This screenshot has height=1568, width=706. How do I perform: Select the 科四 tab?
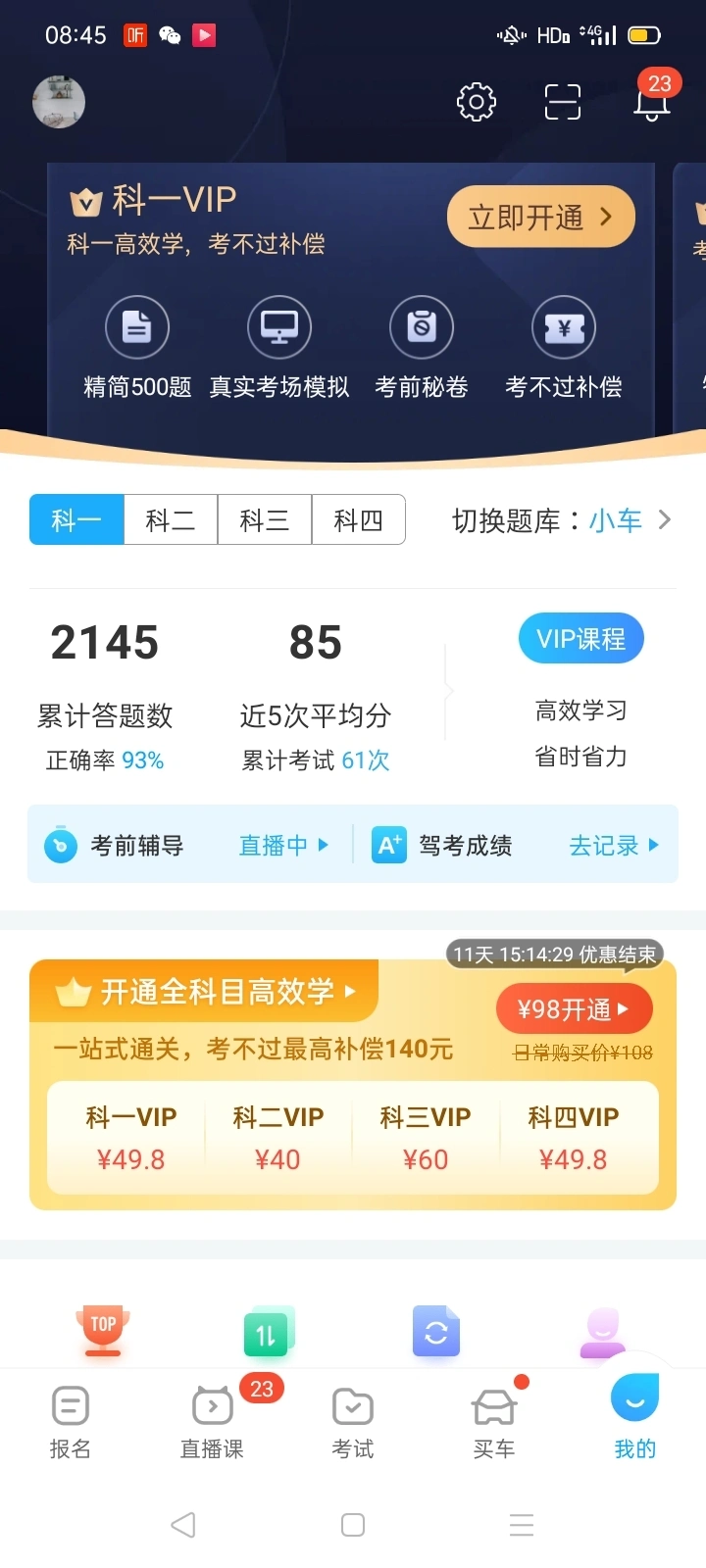point(358,519)
